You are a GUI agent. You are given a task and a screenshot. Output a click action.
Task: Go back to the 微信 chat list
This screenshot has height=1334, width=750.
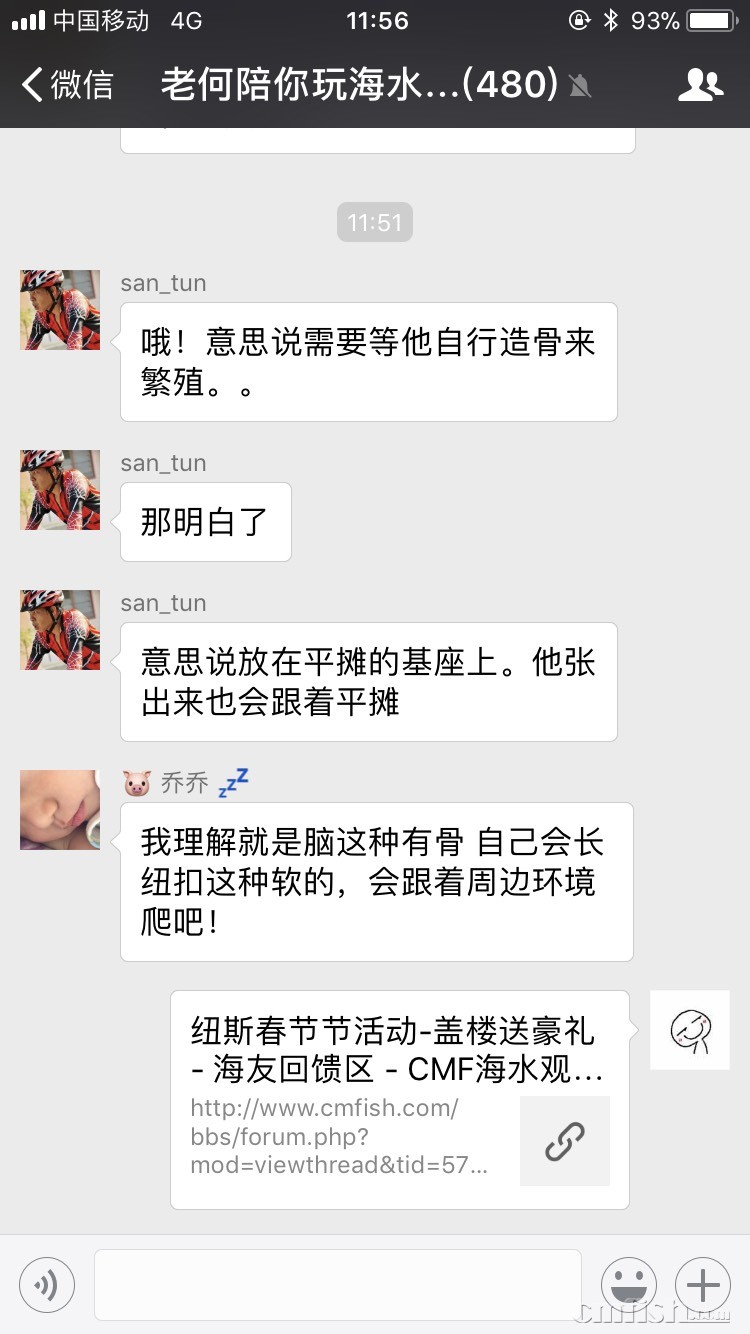[x=68, y=85]
